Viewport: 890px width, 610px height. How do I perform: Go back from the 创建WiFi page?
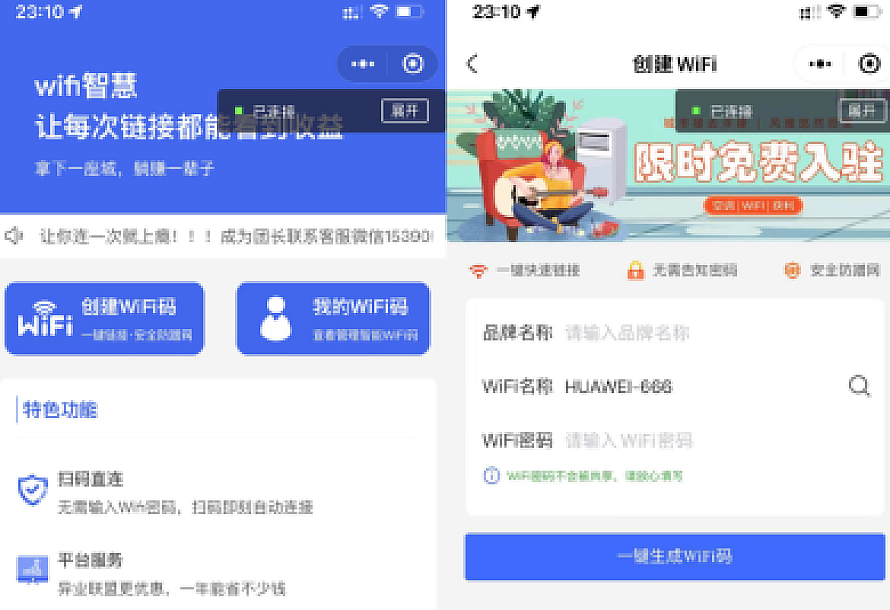click(473, 64)
